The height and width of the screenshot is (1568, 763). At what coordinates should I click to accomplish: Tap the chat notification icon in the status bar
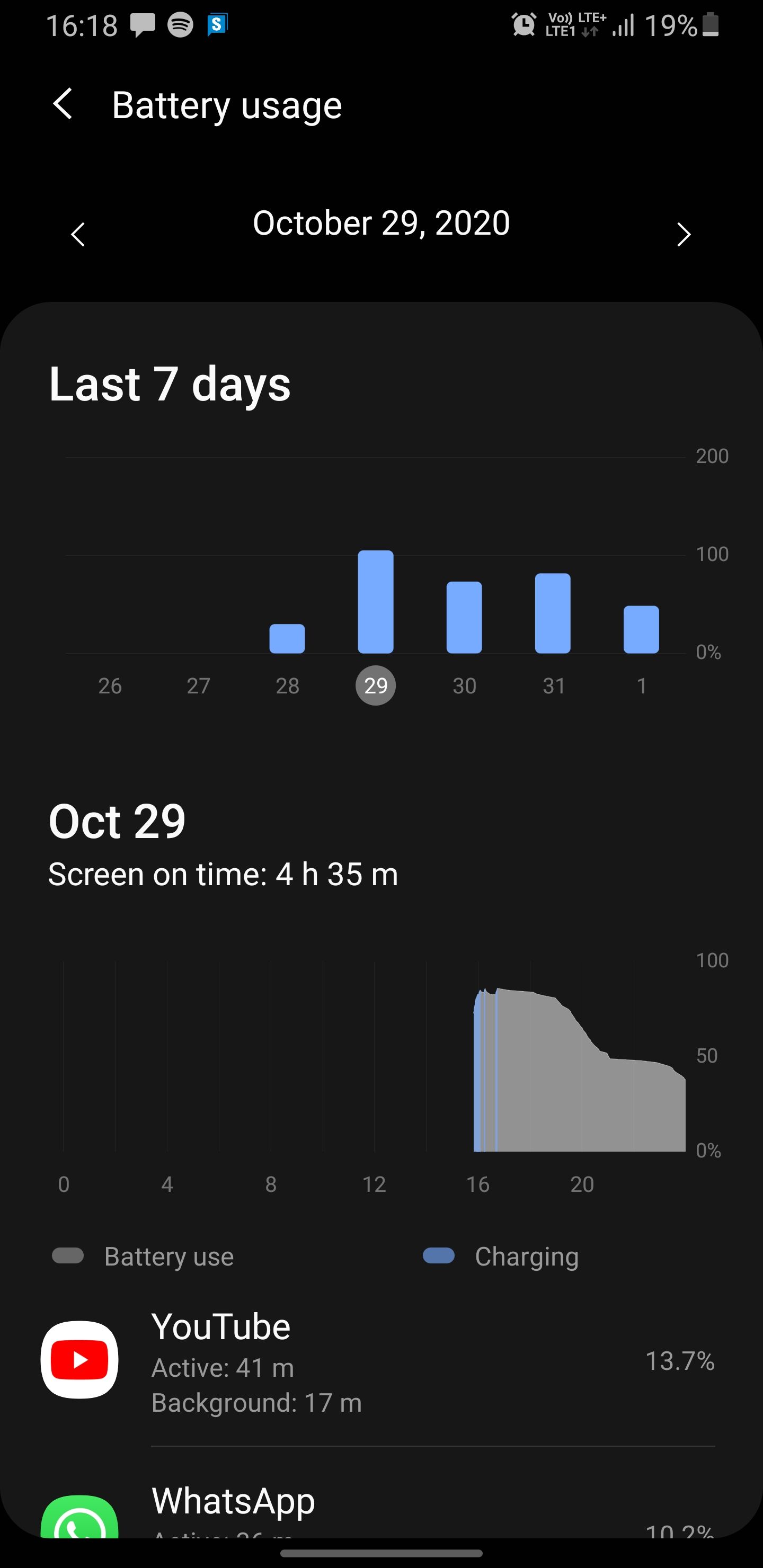point(141,24)
